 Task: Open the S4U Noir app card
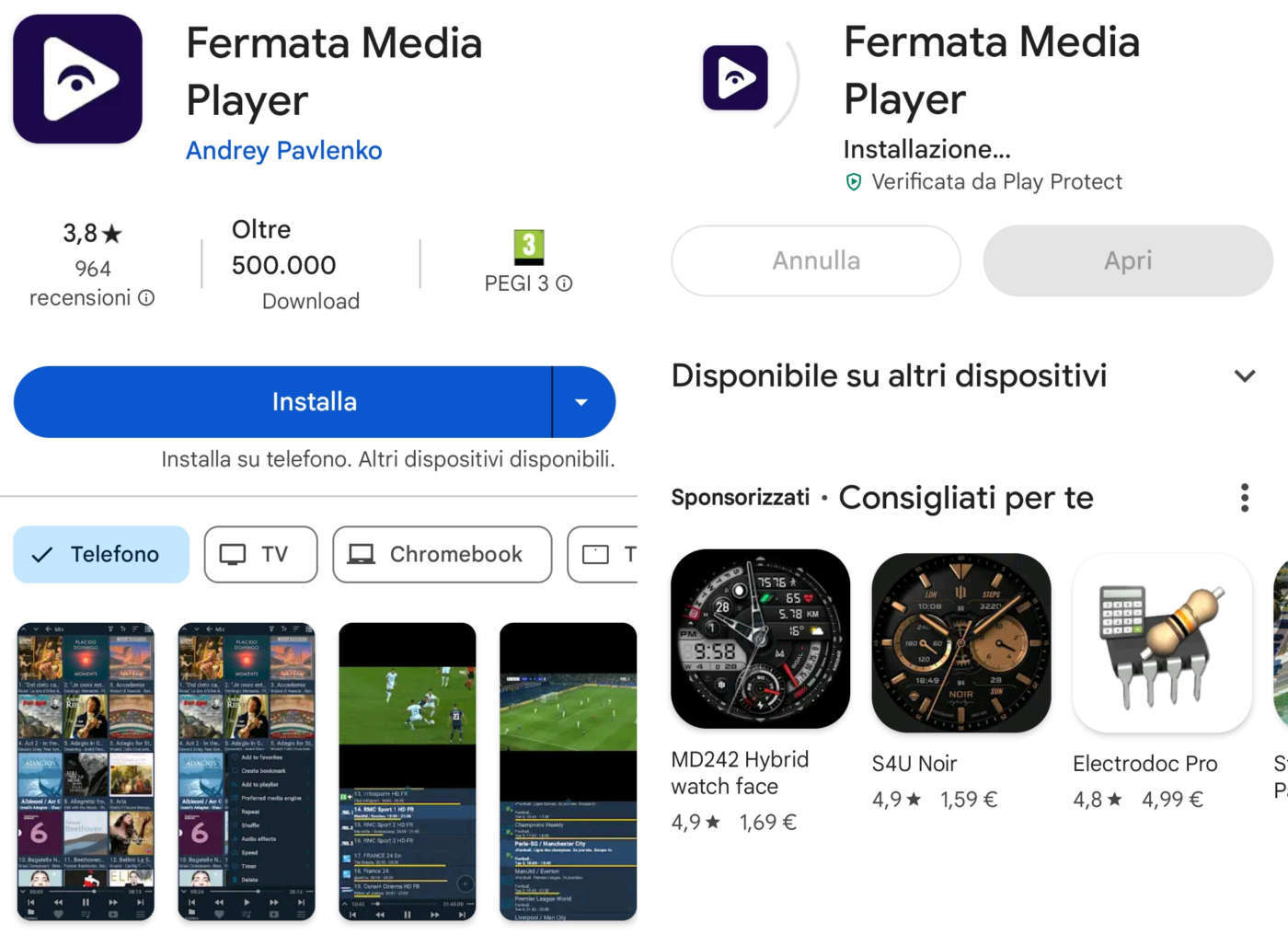coord(960,642)
